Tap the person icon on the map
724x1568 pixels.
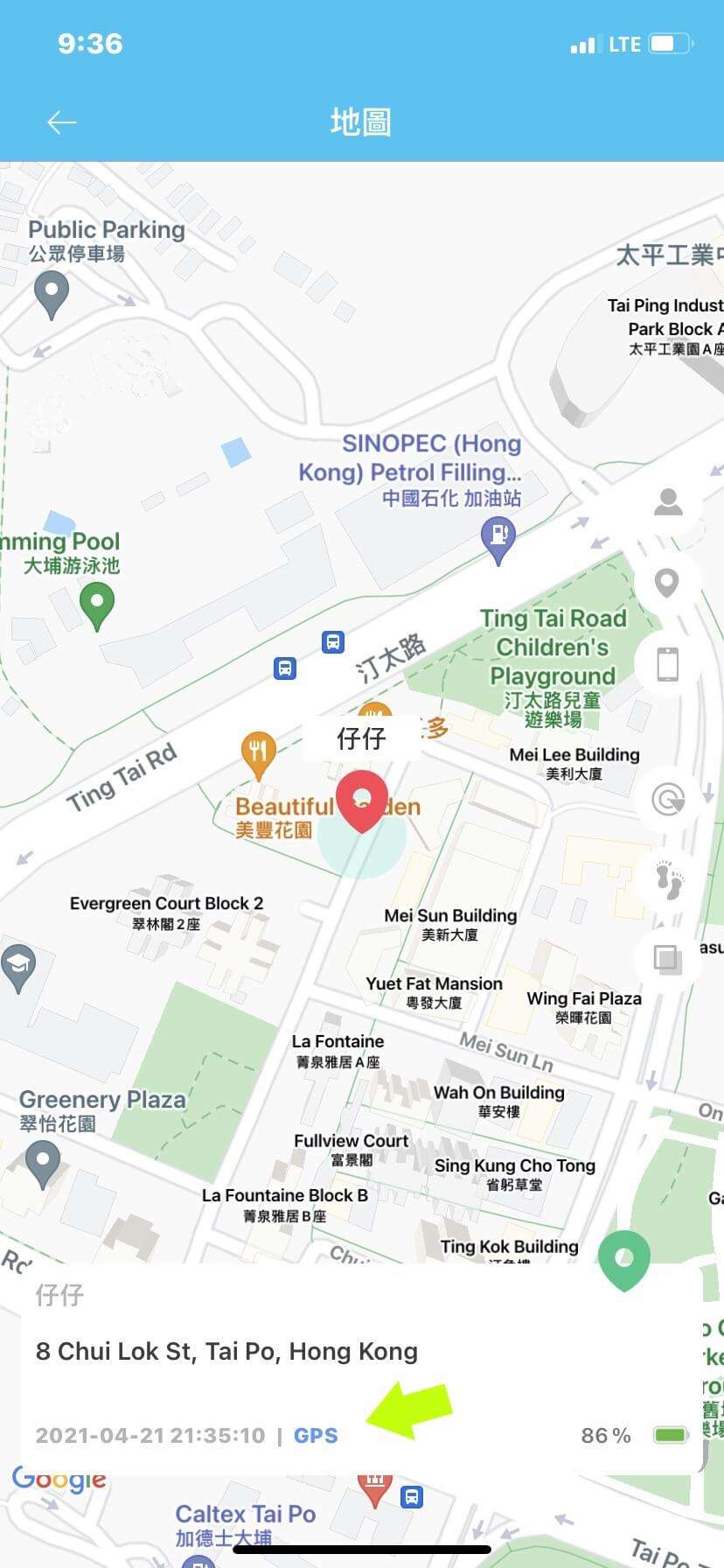(668, 502)
